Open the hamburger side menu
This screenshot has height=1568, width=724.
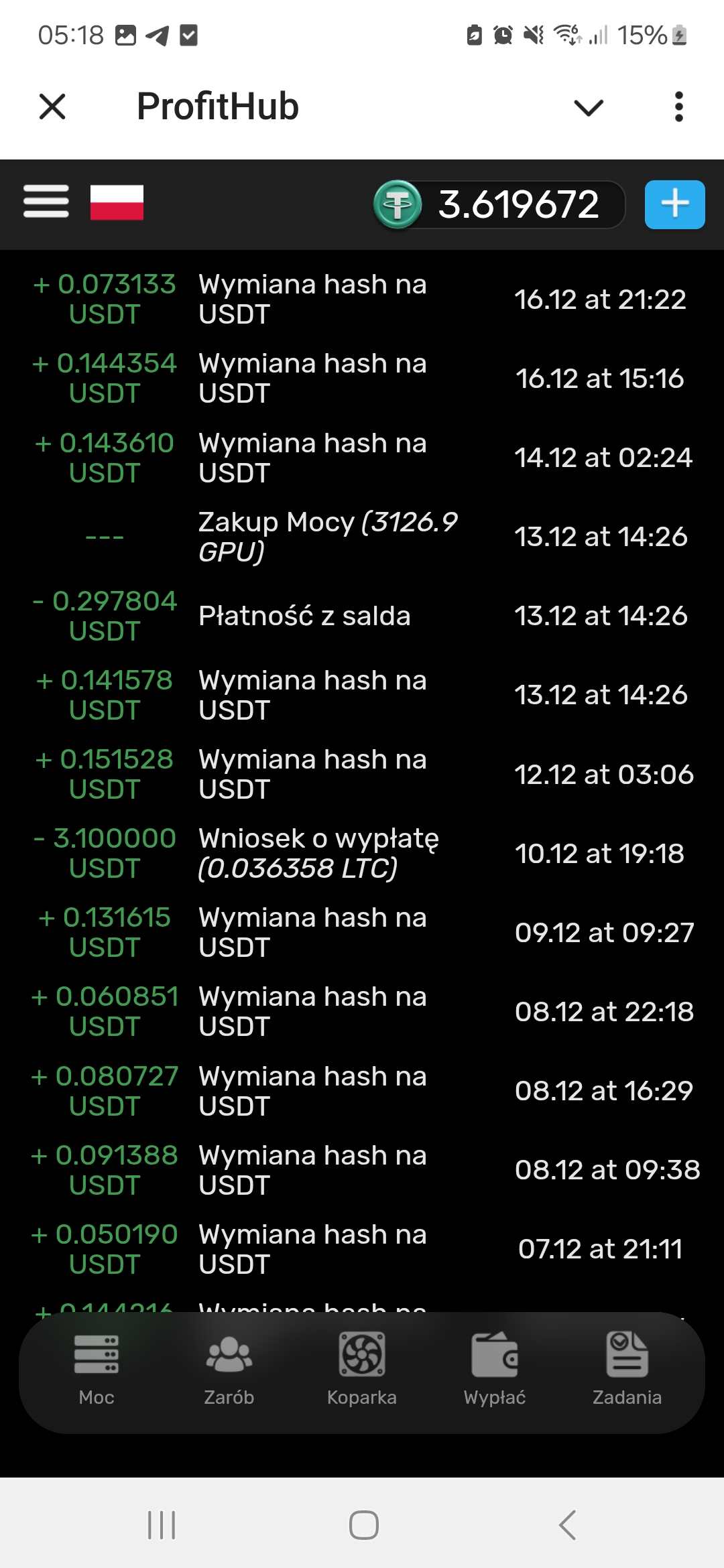[46, 202]
